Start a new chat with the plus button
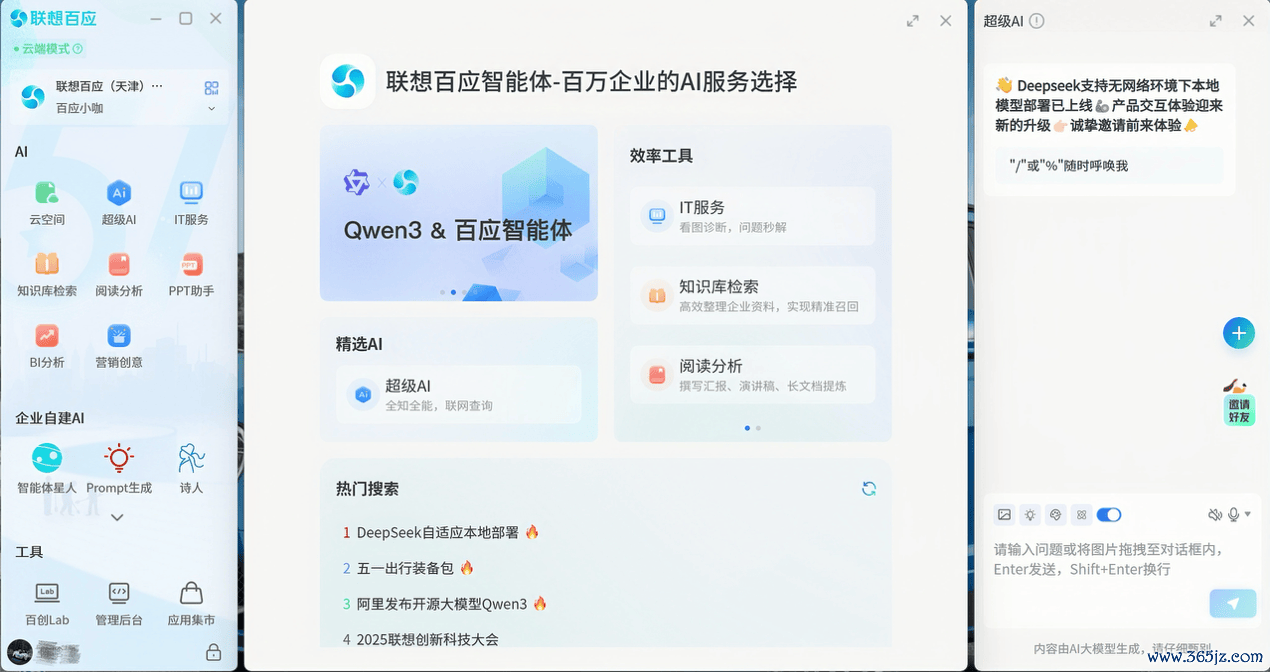 tap(1239, 333)
